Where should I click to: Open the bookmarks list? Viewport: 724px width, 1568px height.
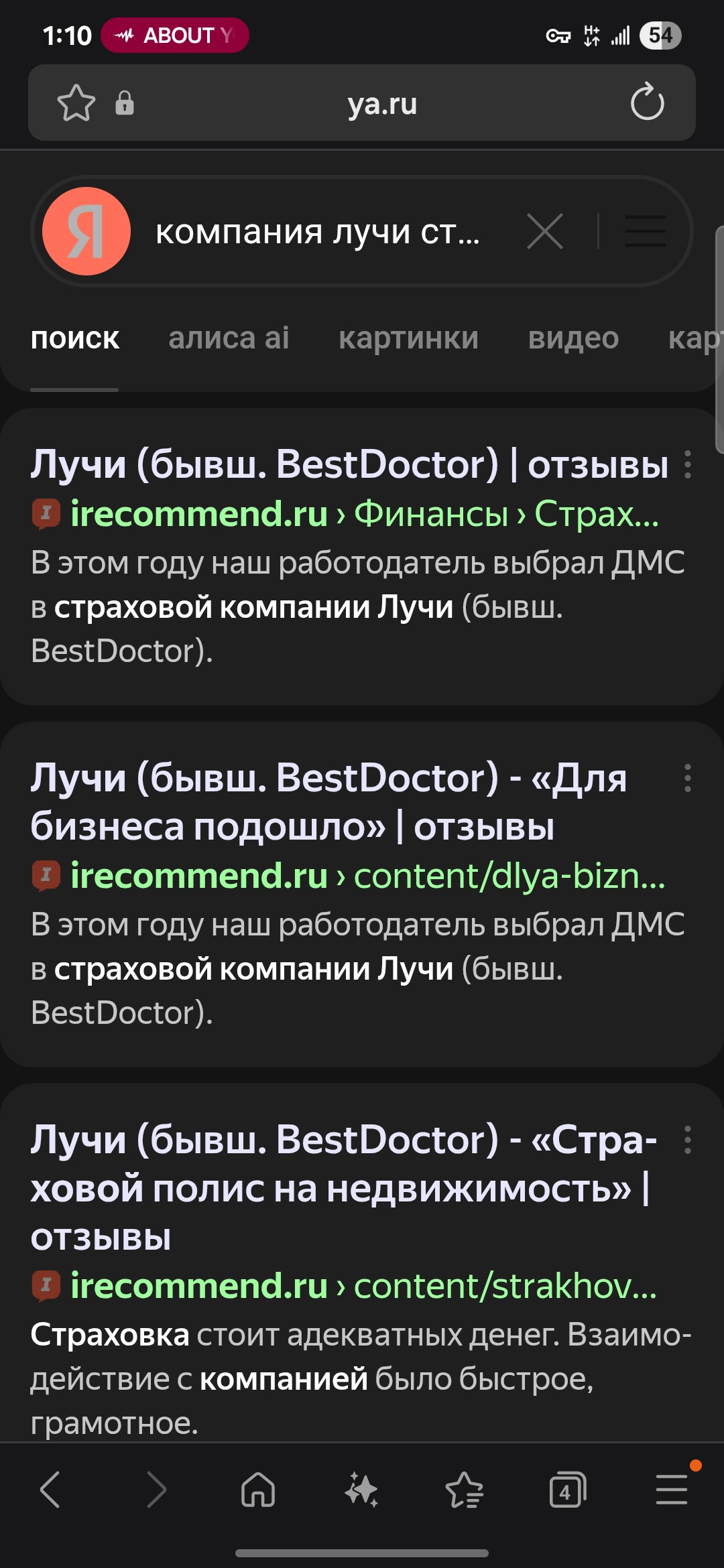(x=465, y=1490)
